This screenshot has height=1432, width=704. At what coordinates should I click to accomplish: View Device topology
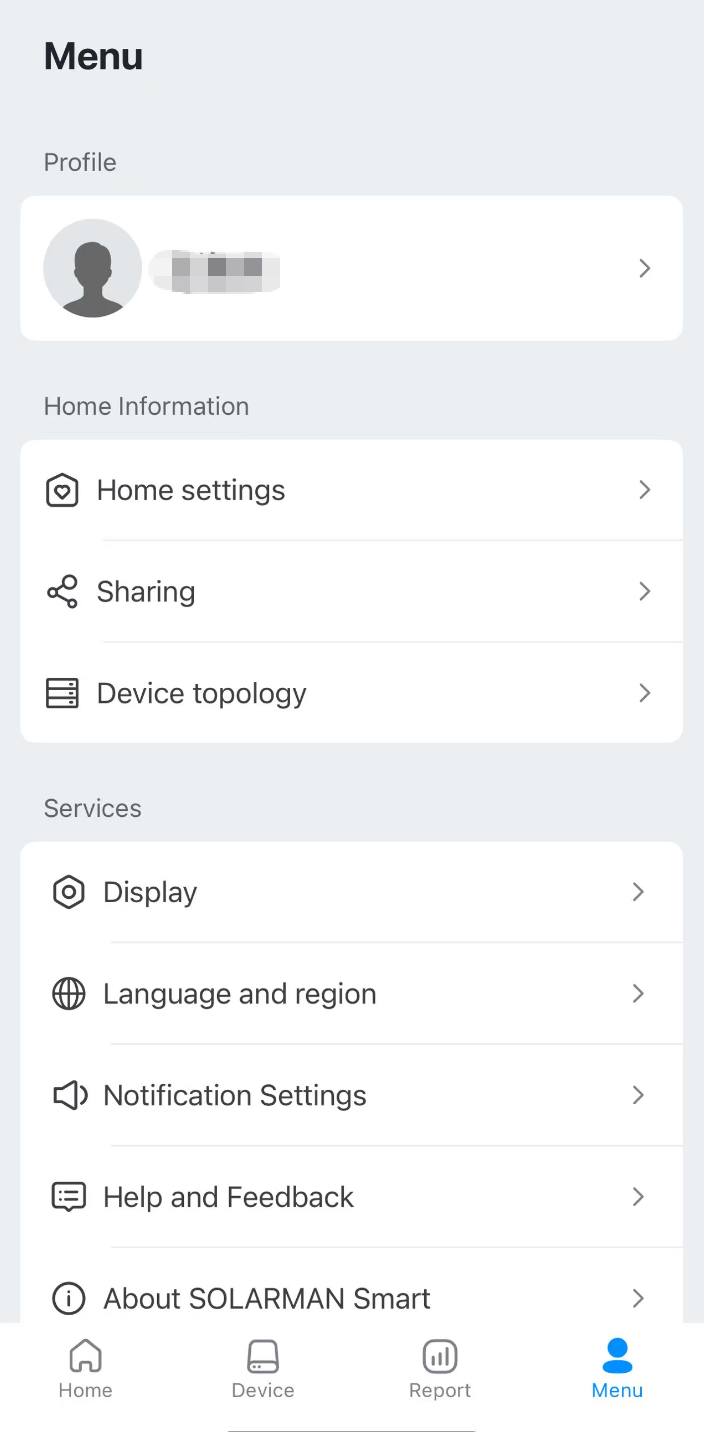click(x=350, y=693)
